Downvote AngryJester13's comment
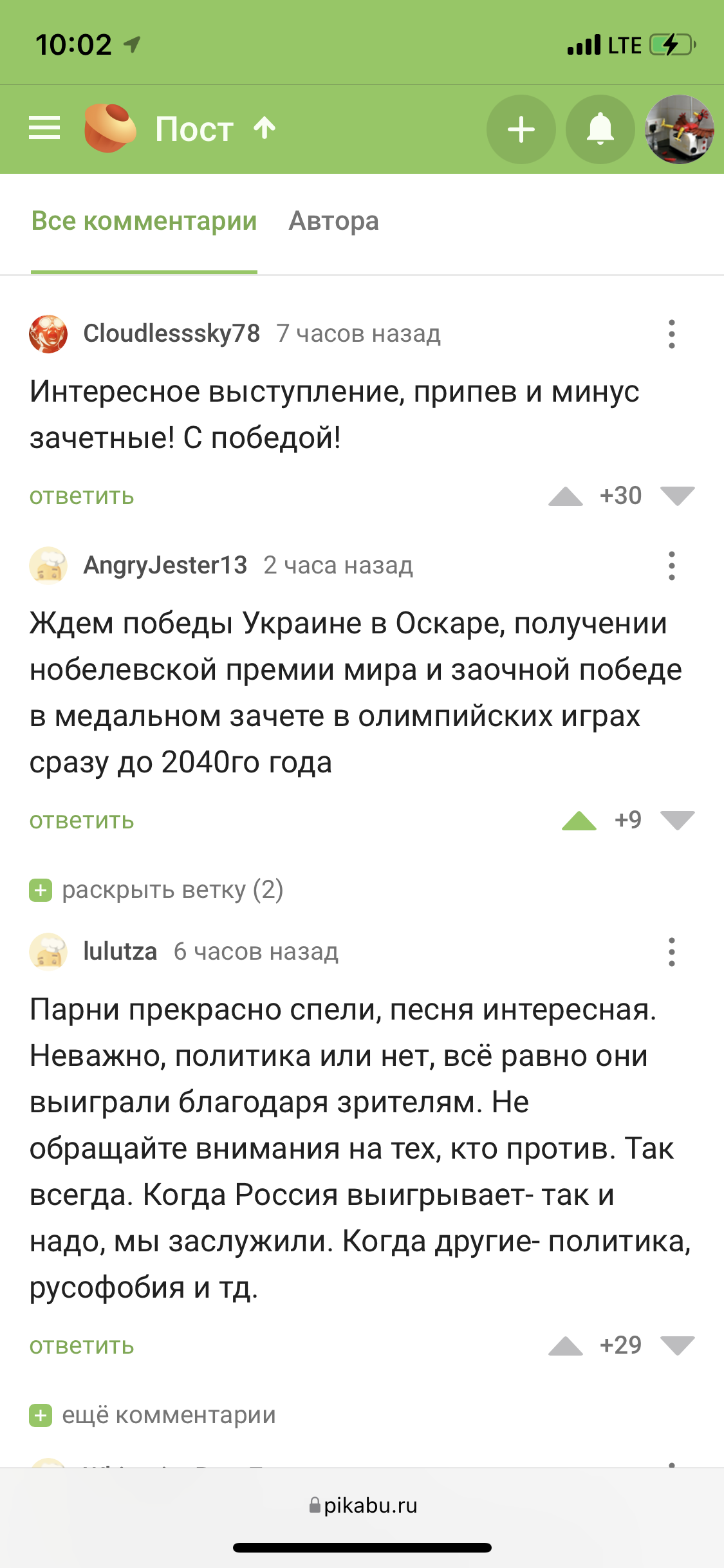 click(x=677, y=821)
